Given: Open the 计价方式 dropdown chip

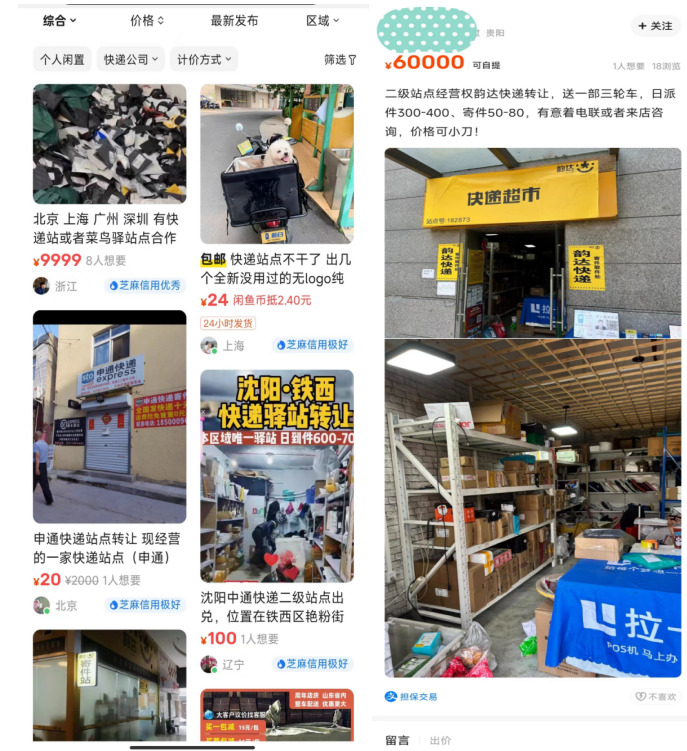Looking at the screenshot, I should 203,59.
